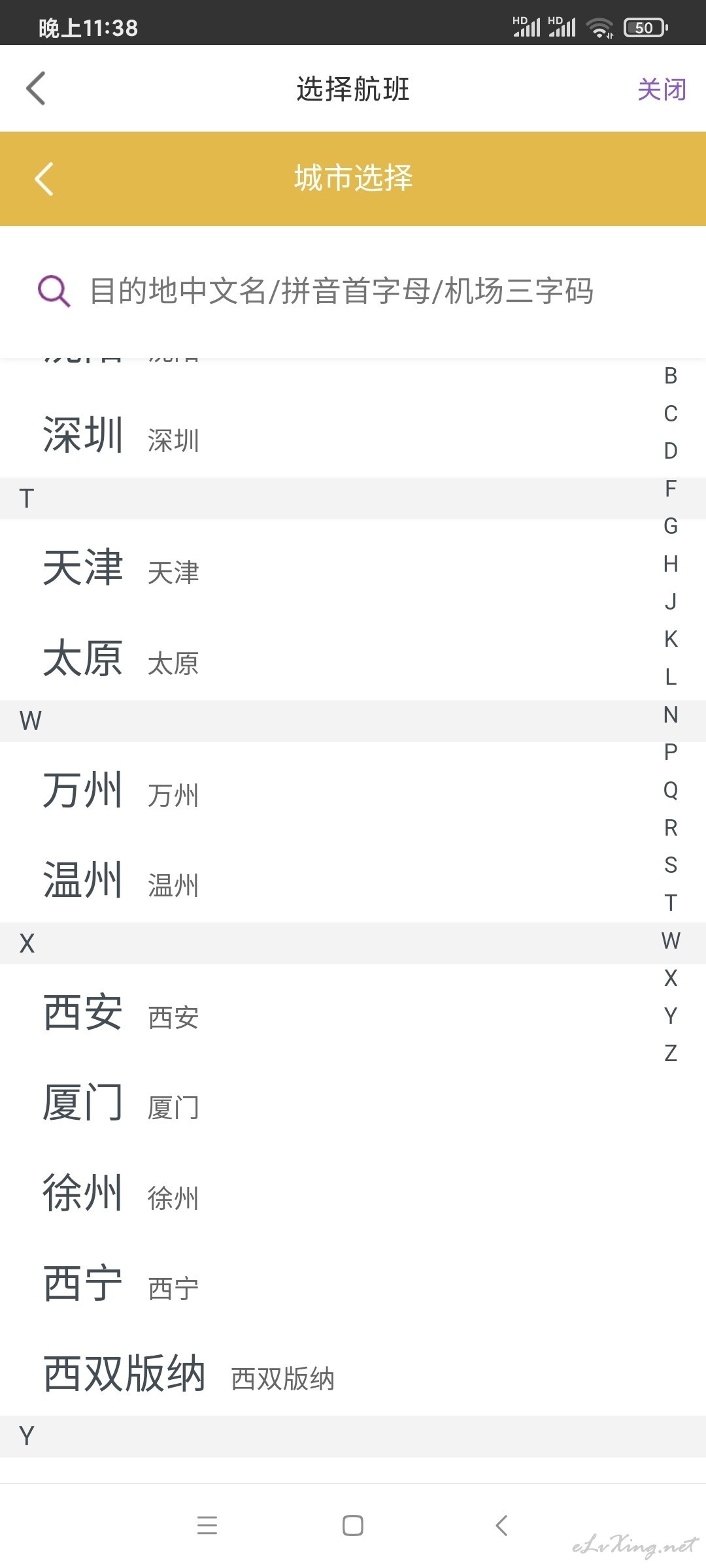Tap the system home button
Image resolution: width=706 pixels, height=1568 pixels.
tap(353, 1526)
